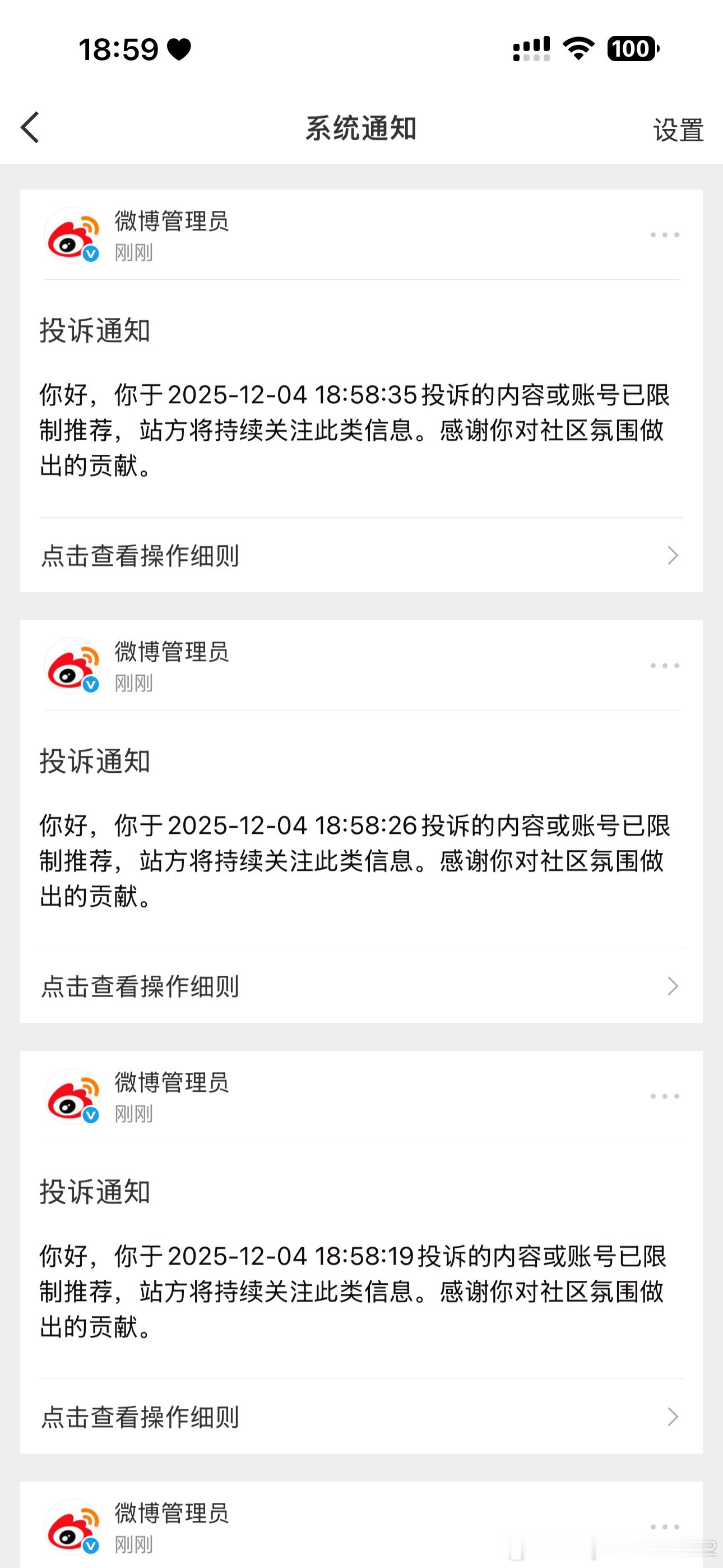
Task: Select the 投诉通知 heading in the first card
Action: click(95, 330)
